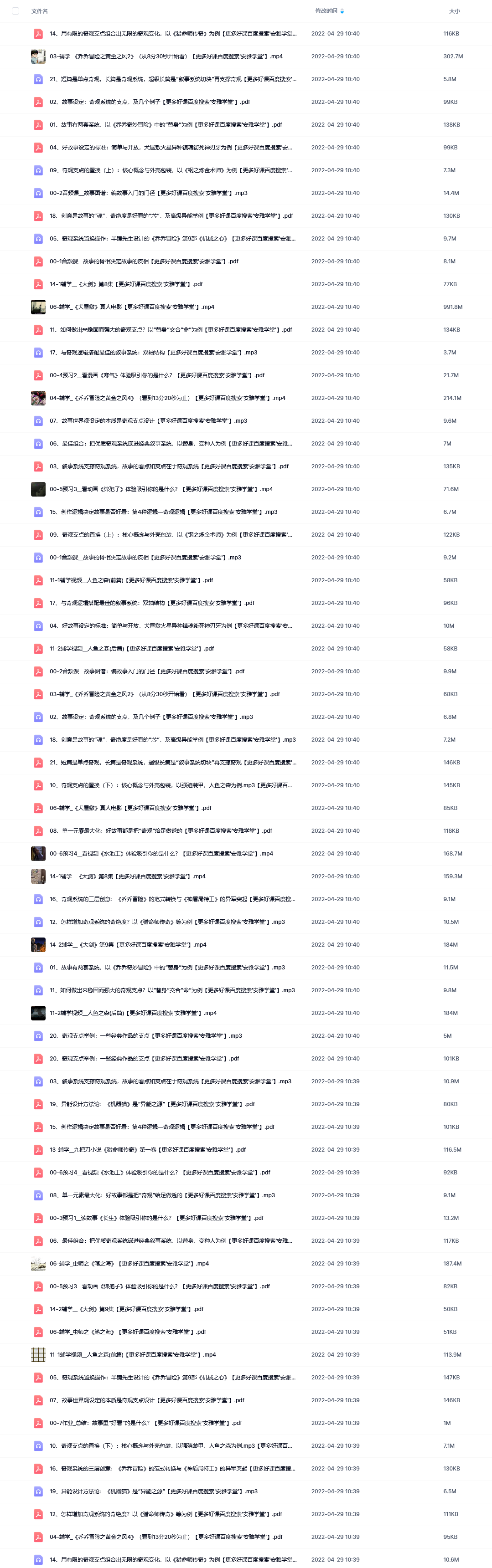492x1568 pixels.
Task: Play 19、异能设计方法论 mp3 audio
Action: 153,1491
